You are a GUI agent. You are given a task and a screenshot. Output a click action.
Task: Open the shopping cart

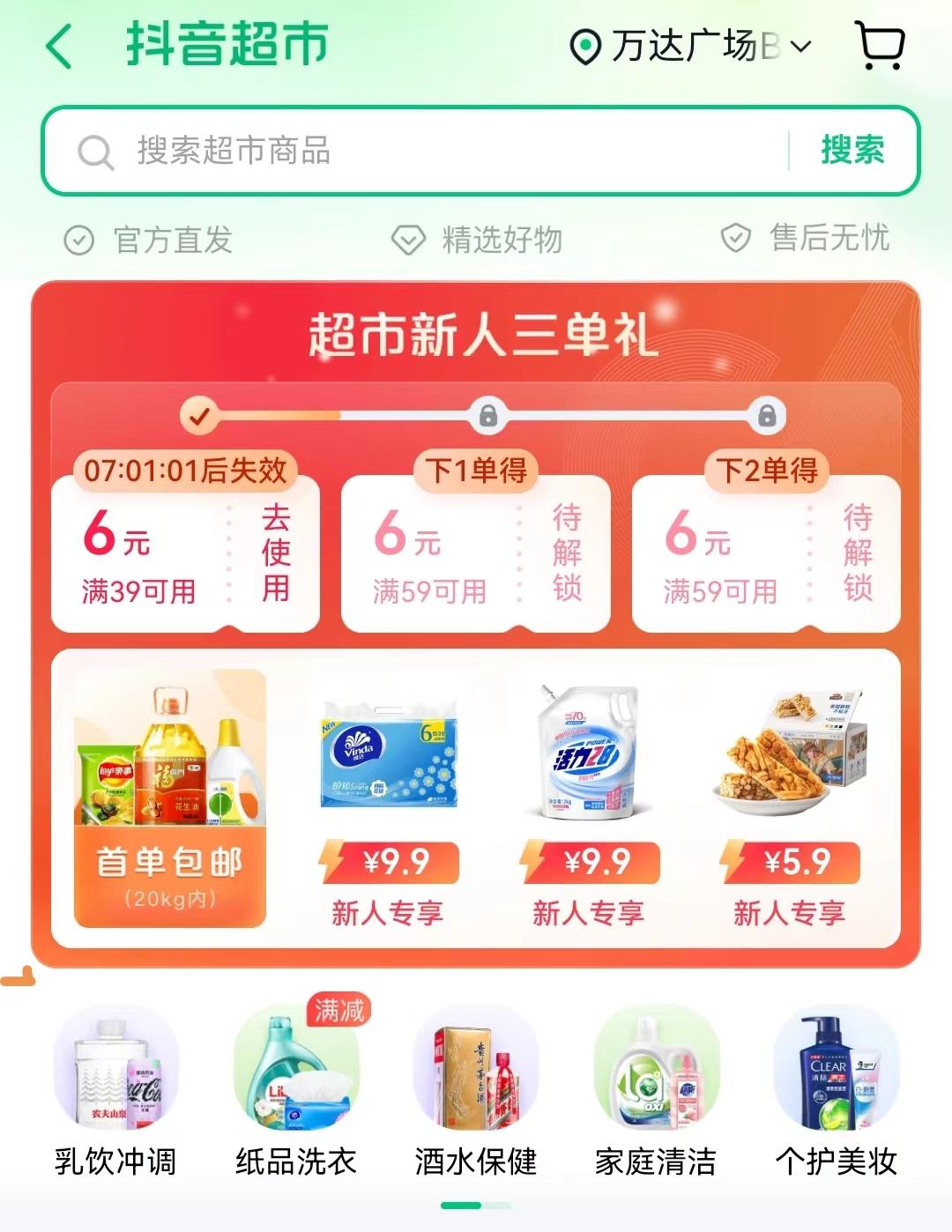tap(880, 45)
